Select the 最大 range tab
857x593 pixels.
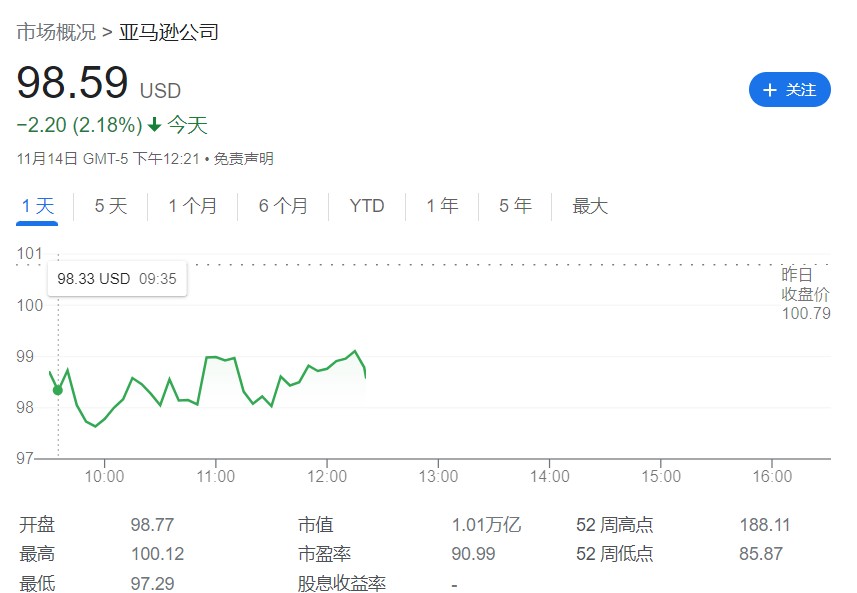(x=590, y=206)
